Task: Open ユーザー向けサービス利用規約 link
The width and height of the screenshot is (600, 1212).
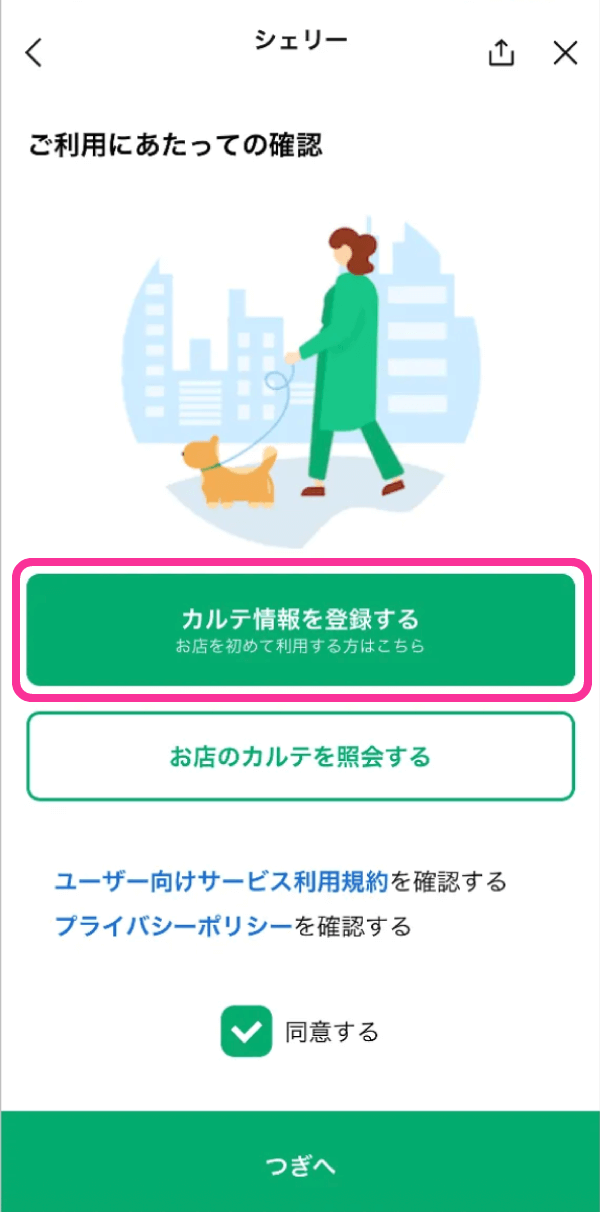Action: point(221,882)
